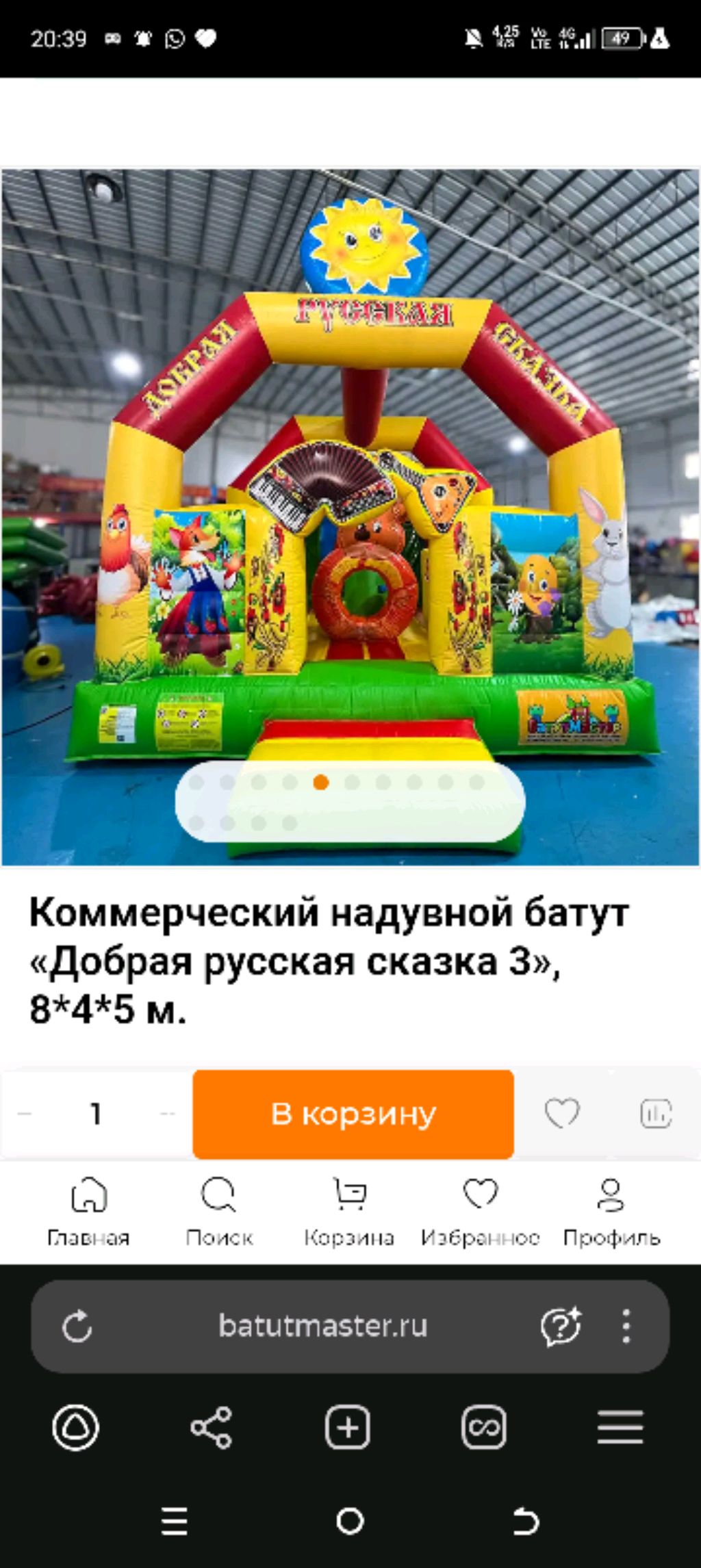This screenshot has width=701, height=1568.
Task: Open the Поиск tab
Action: point(219,1212)
